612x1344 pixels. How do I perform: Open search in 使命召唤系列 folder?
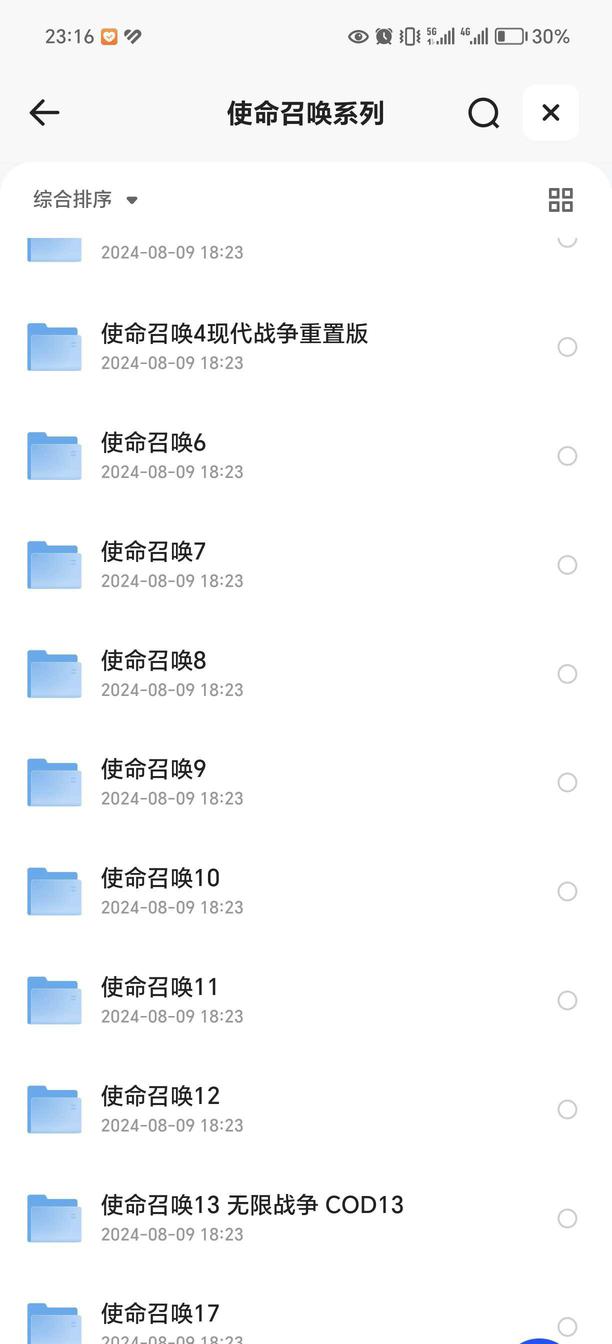(x=484, y=113)
